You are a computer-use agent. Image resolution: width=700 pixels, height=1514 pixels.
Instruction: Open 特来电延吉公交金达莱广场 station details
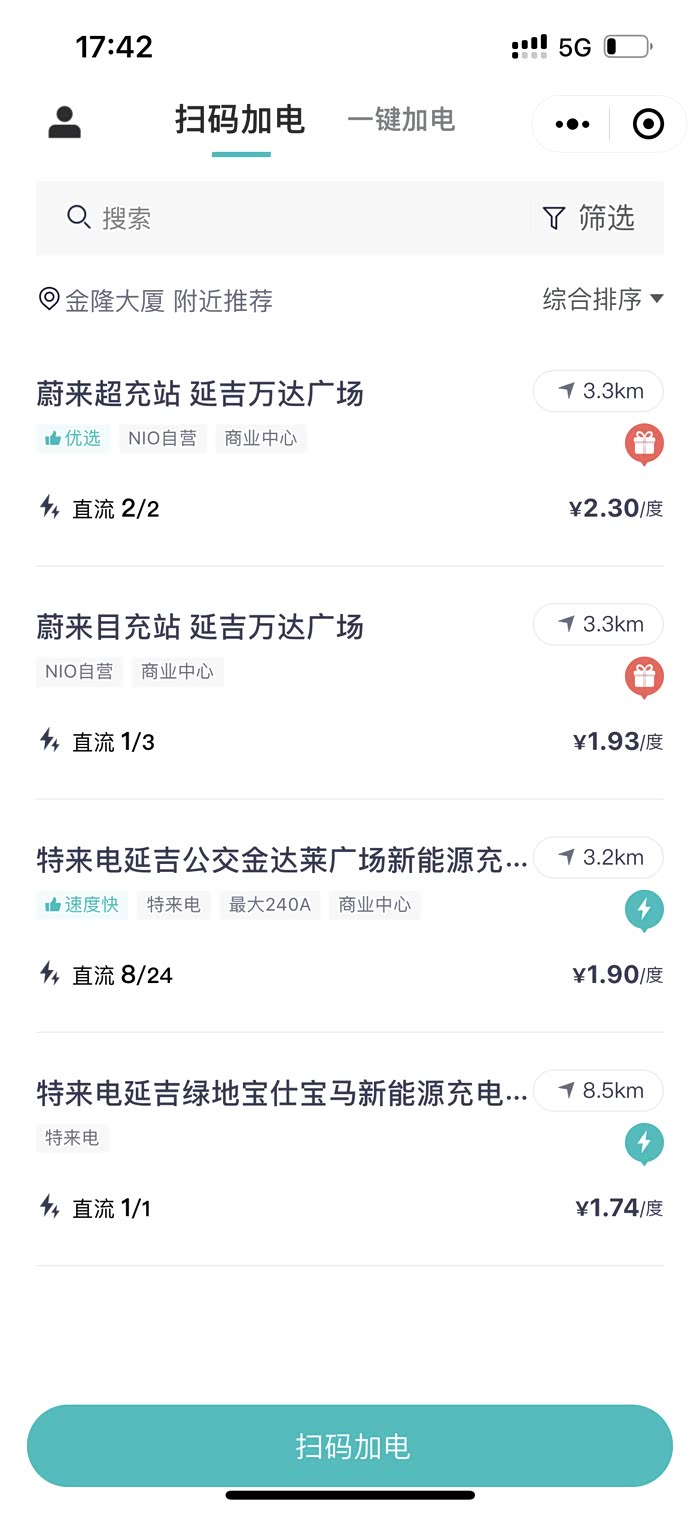click(282, 860)
